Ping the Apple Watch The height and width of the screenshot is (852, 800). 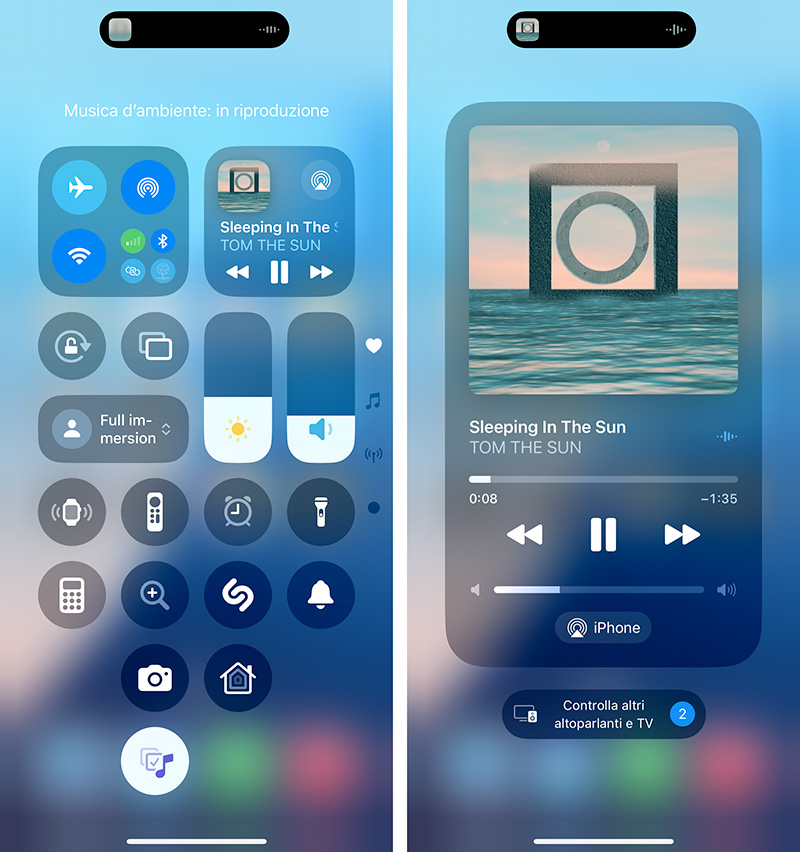coord(72,512)
